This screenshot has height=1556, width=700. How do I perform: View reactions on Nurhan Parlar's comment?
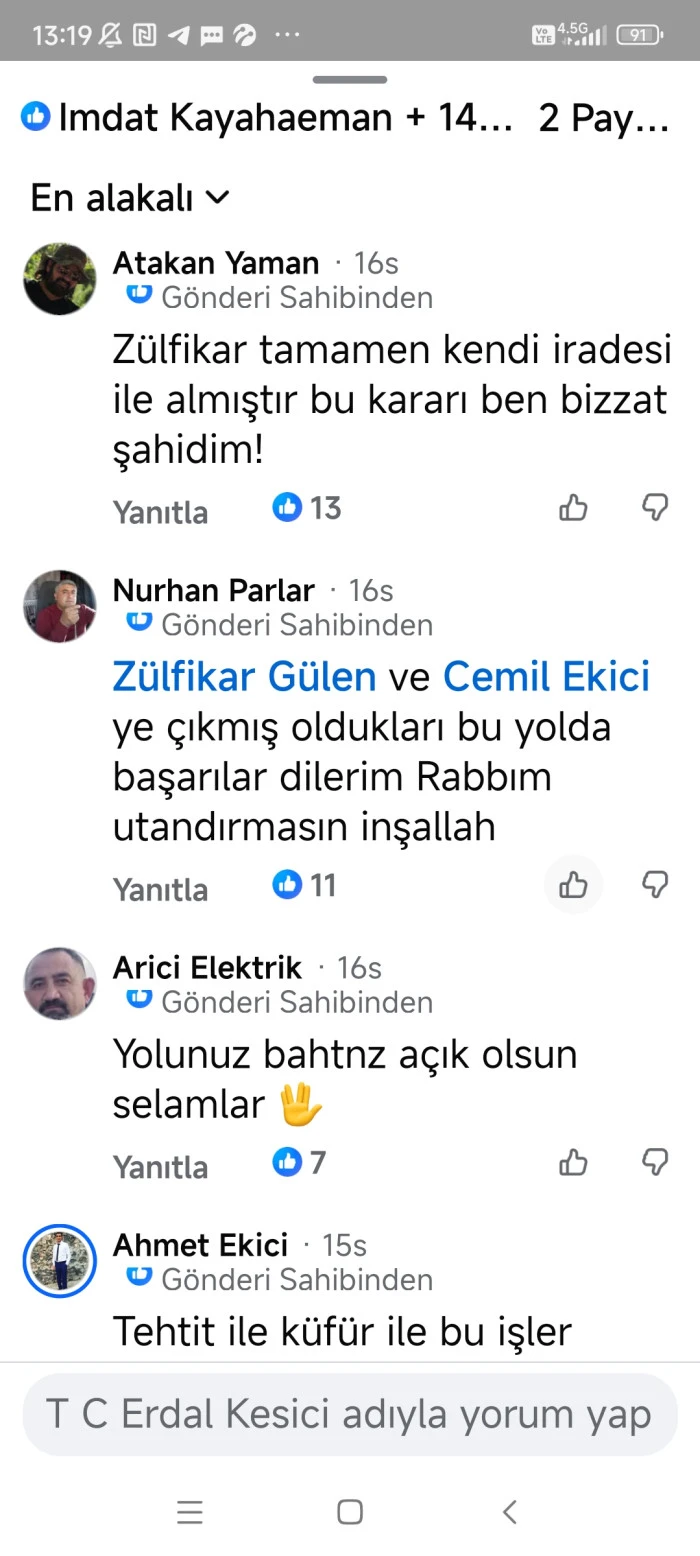point(306,885)
